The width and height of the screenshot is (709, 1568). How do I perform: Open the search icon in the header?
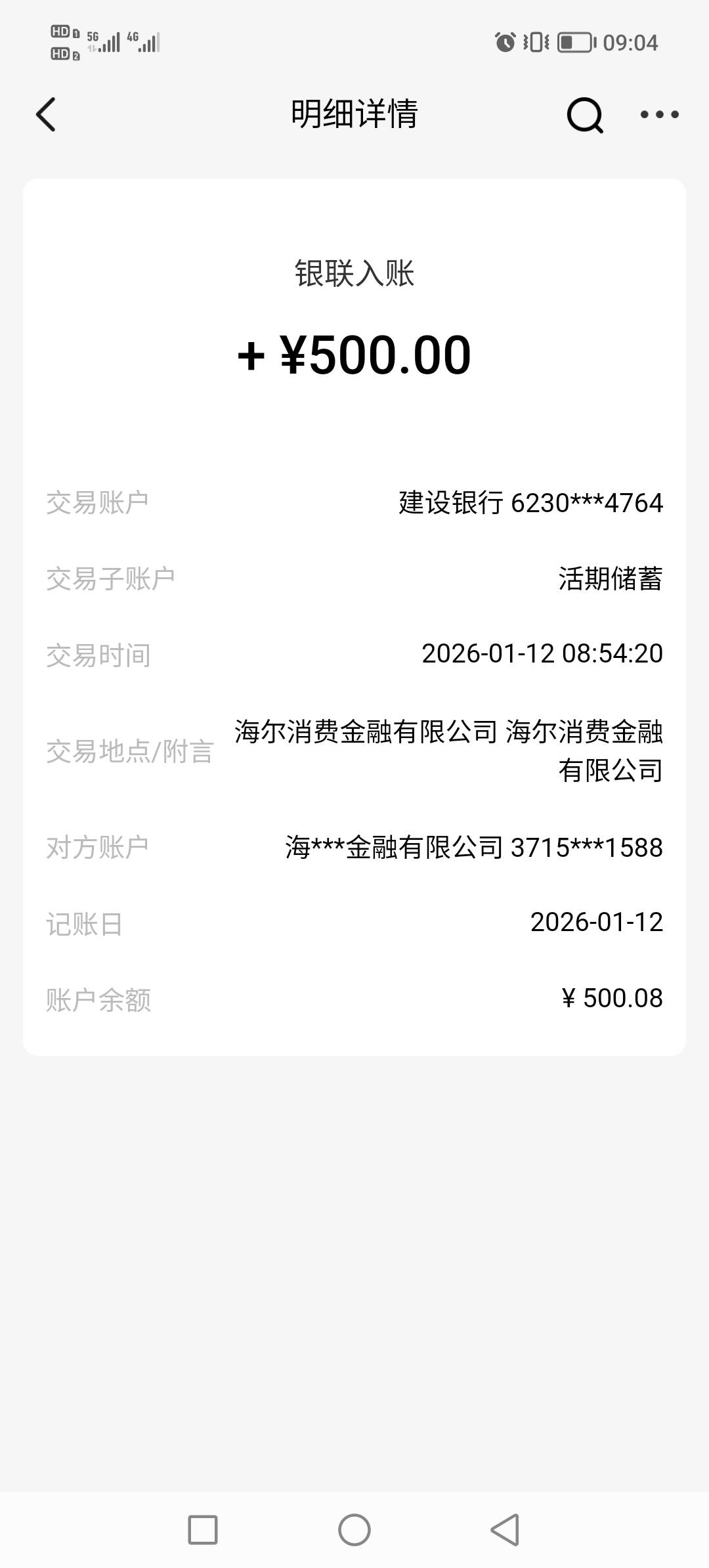click(x=584, y=116)
